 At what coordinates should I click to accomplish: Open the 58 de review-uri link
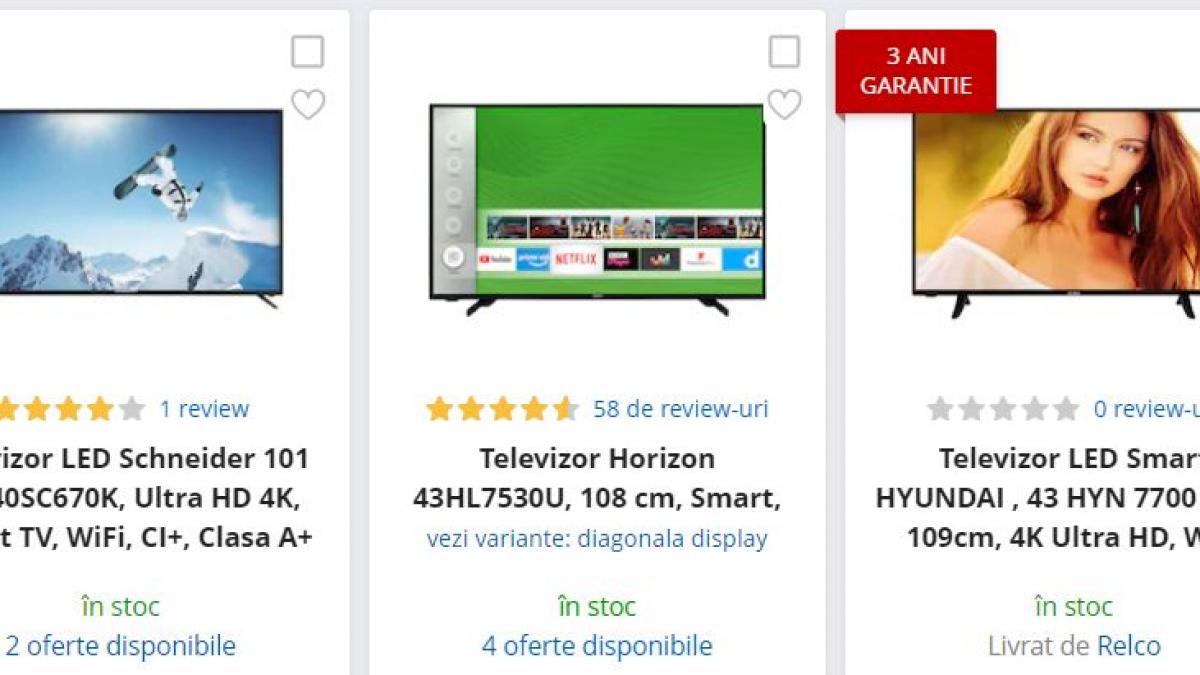click(680, 409)
